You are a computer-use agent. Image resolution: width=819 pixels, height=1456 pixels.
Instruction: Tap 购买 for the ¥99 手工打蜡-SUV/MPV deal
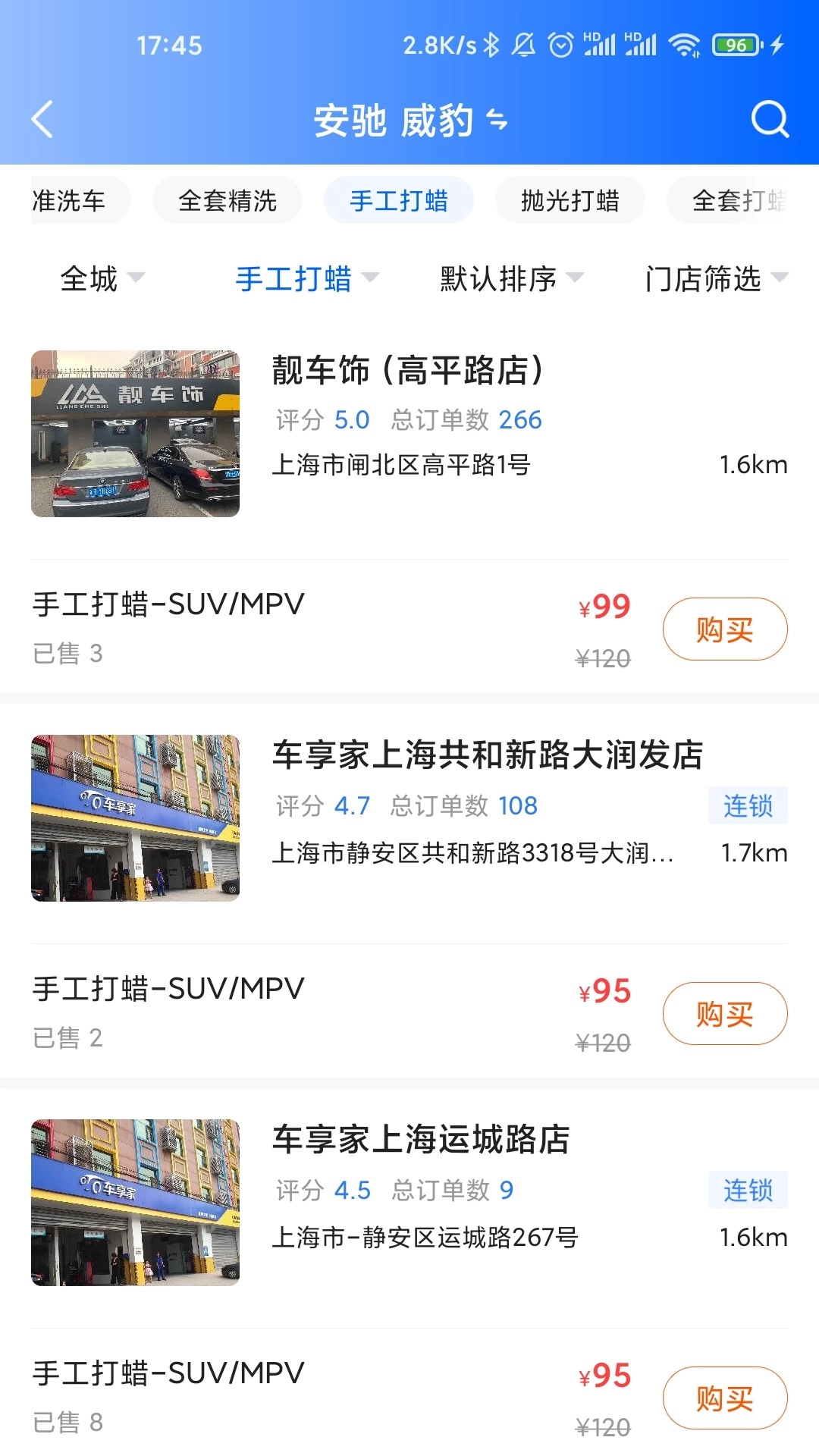coord(724,629)
